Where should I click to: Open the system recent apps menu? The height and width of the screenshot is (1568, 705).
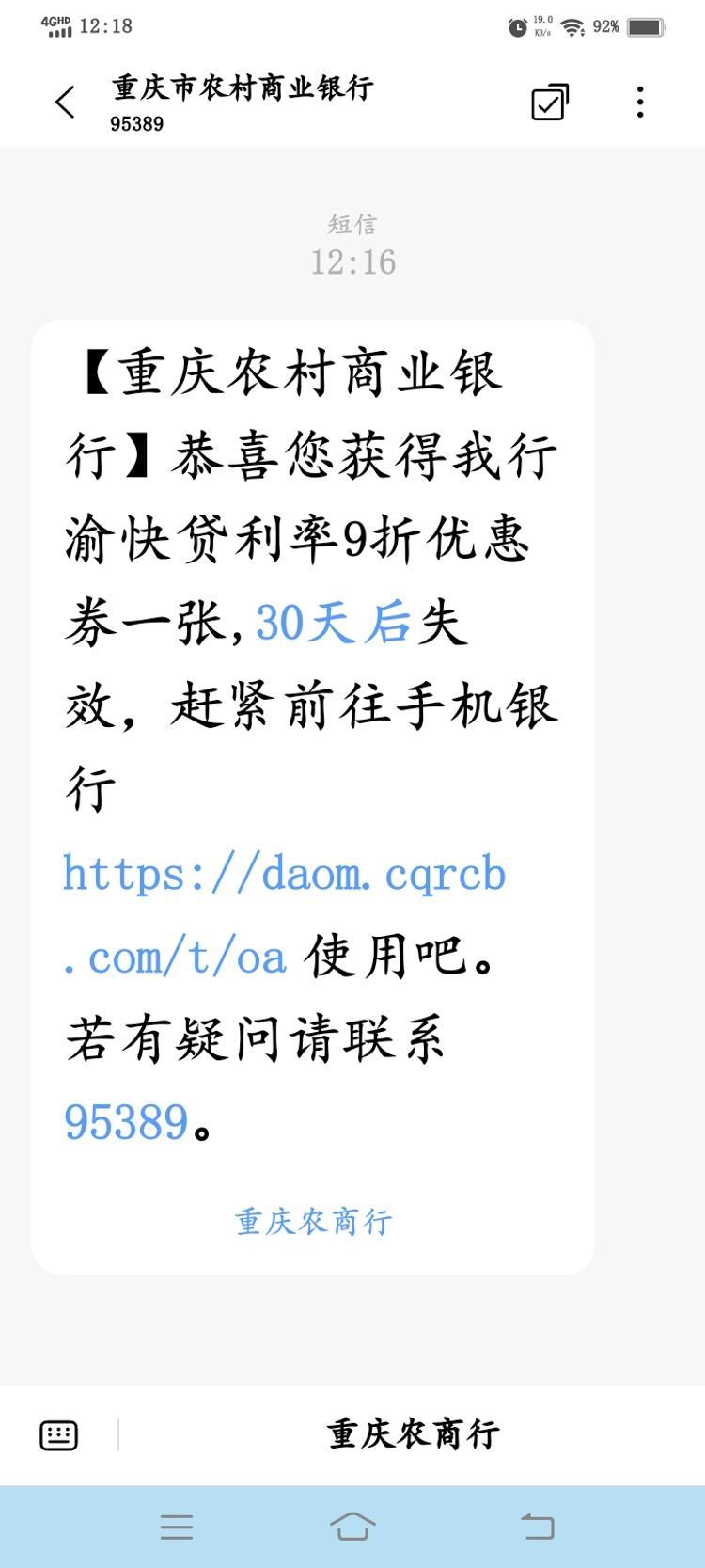(x=177, y=1527)
